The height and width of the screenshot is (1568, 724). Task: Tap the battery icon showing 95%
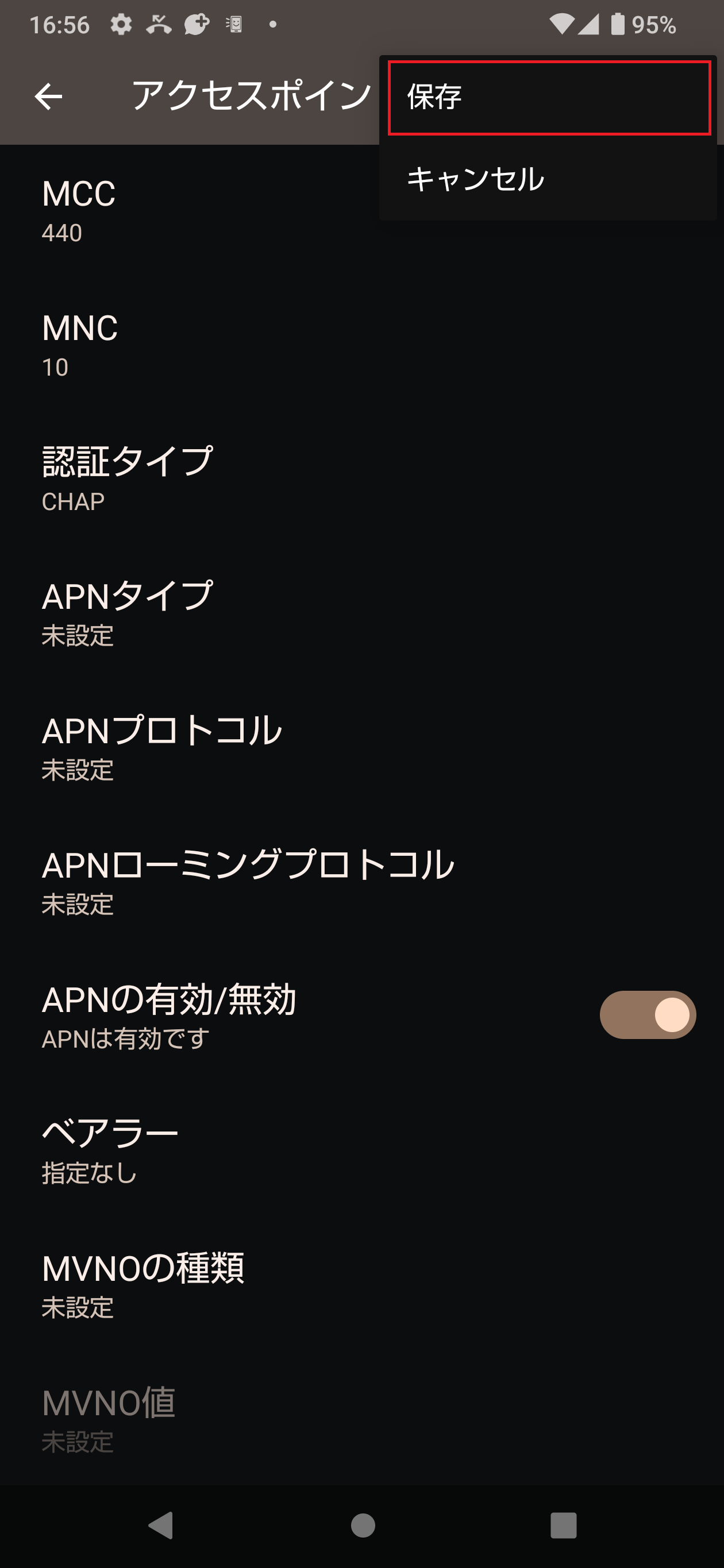tap(618, 23)
